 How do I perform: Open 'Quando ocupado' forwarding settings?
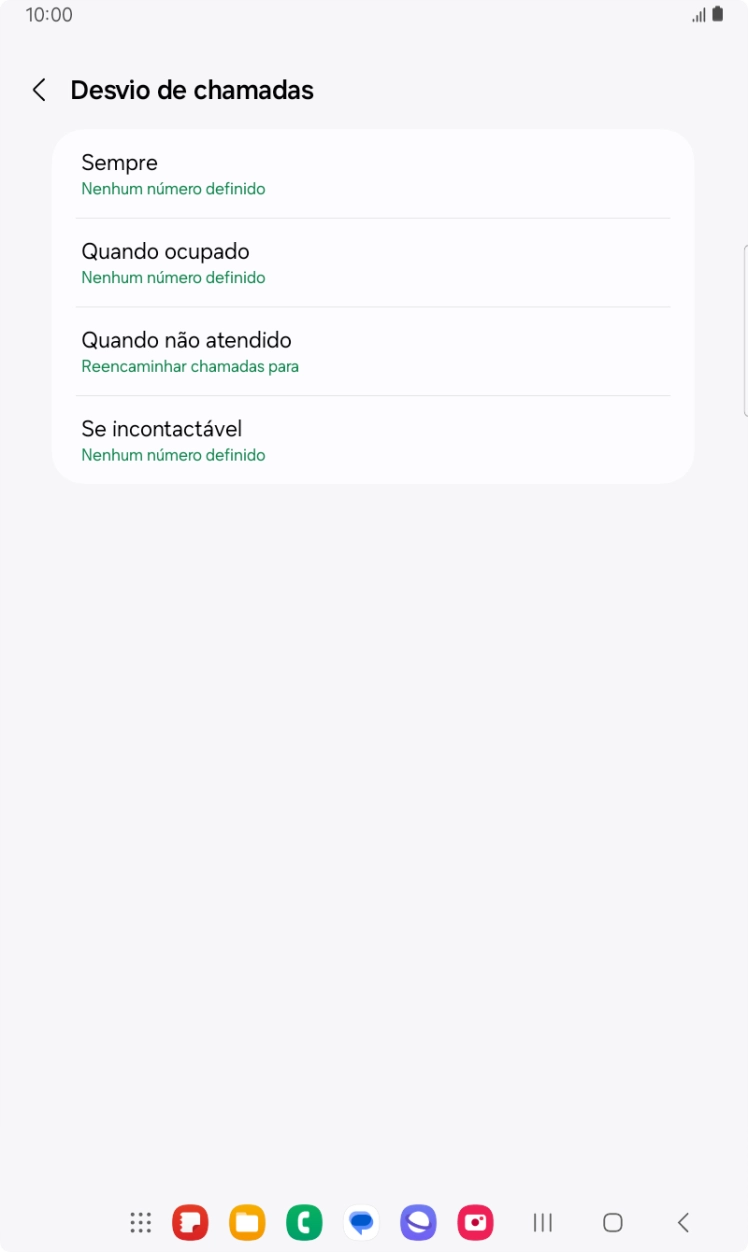point(372,262)
